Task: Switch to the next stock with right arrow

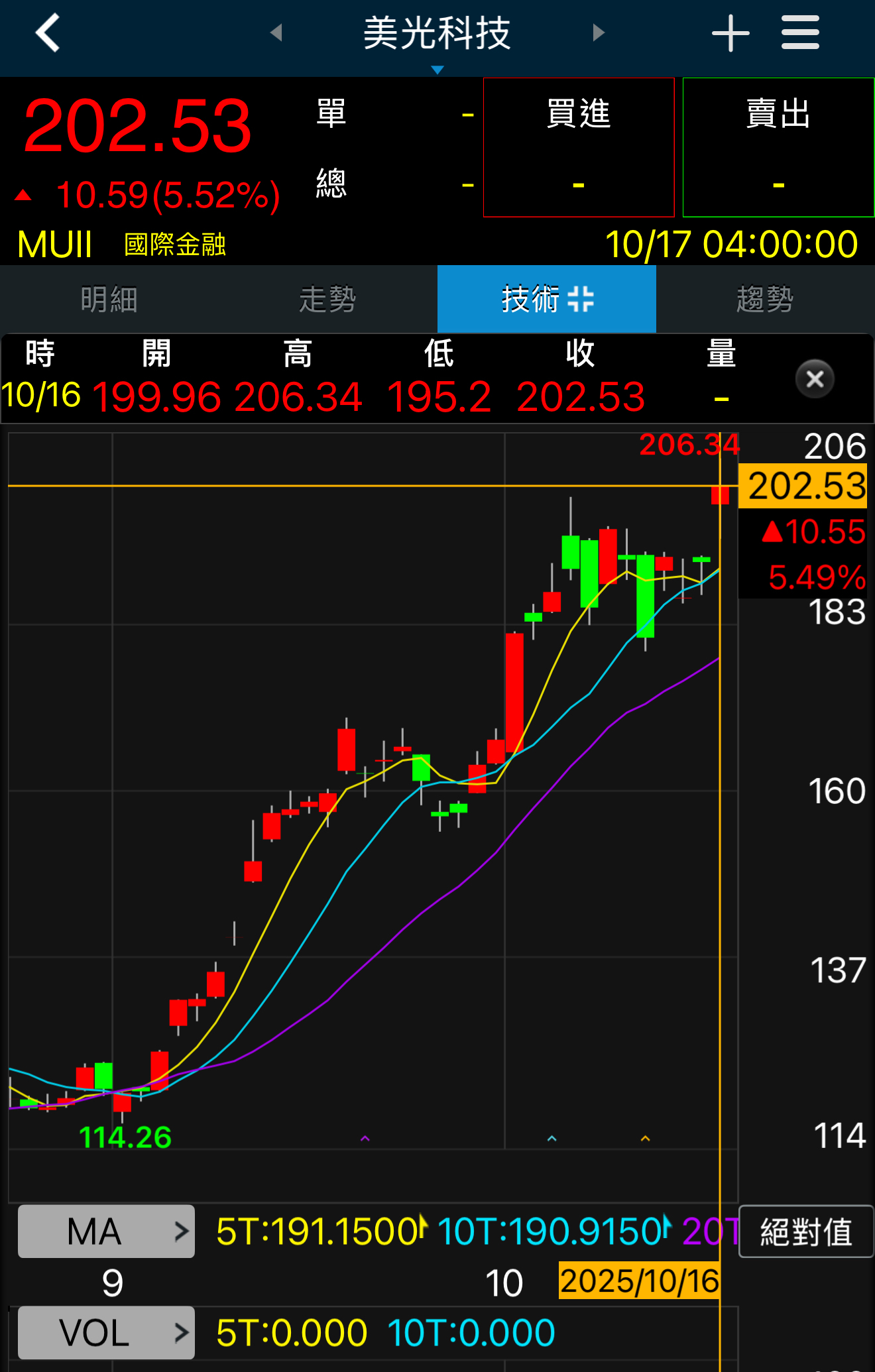Action: click(x=599, y=32)
